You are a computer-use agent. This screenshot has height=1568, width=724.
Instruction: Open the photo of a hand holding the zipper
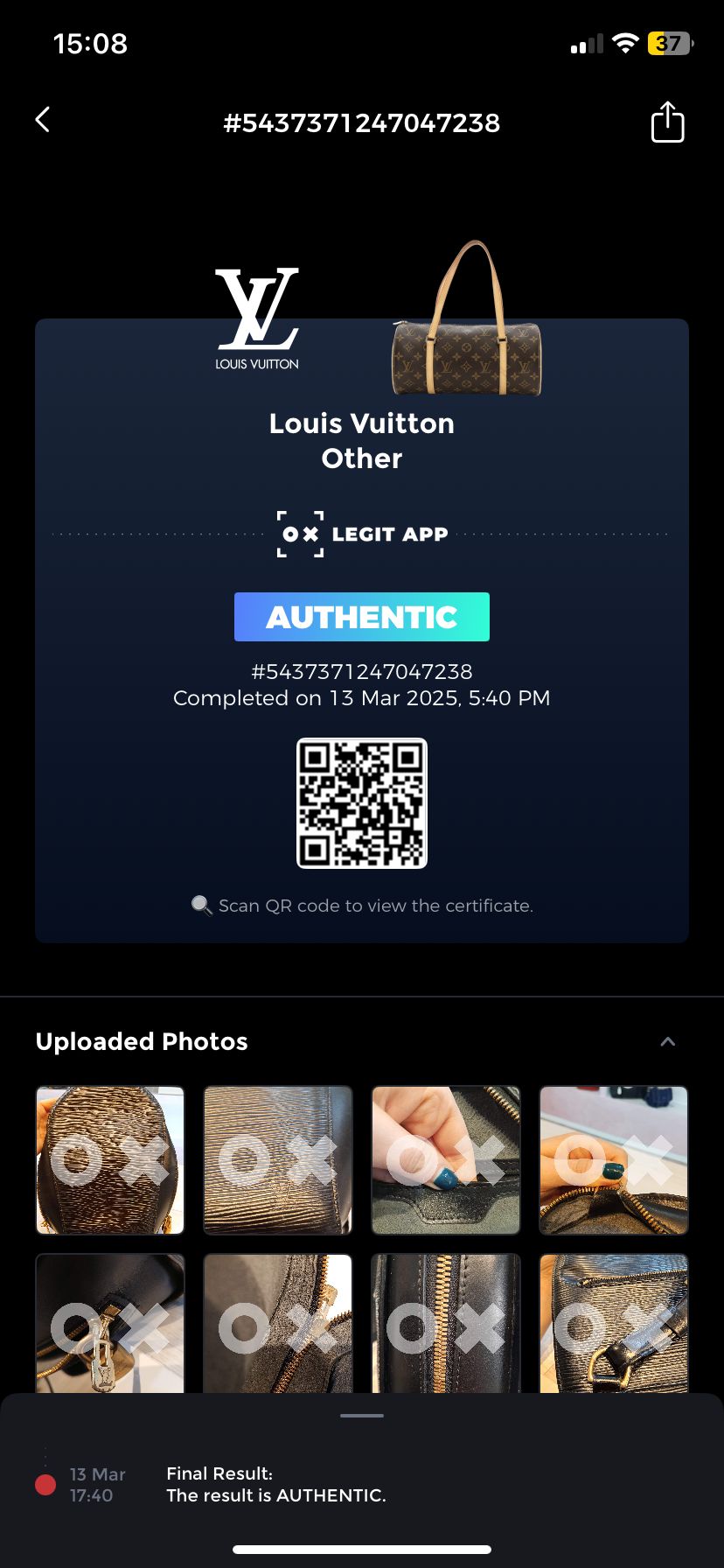614,1159
